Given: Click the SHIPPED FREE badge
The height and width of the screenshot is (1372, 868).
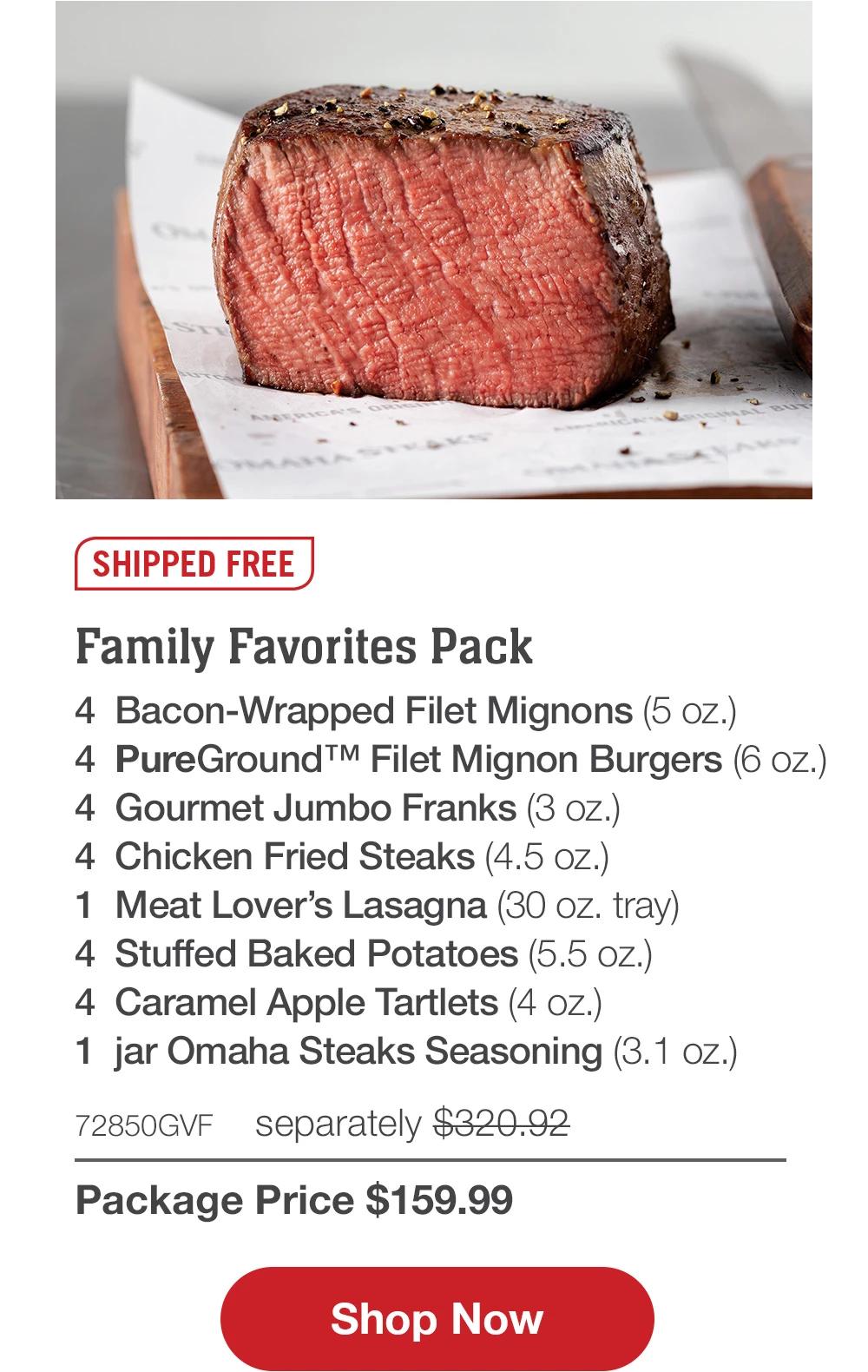Looking at the screenshot, I should coord(194,564).
